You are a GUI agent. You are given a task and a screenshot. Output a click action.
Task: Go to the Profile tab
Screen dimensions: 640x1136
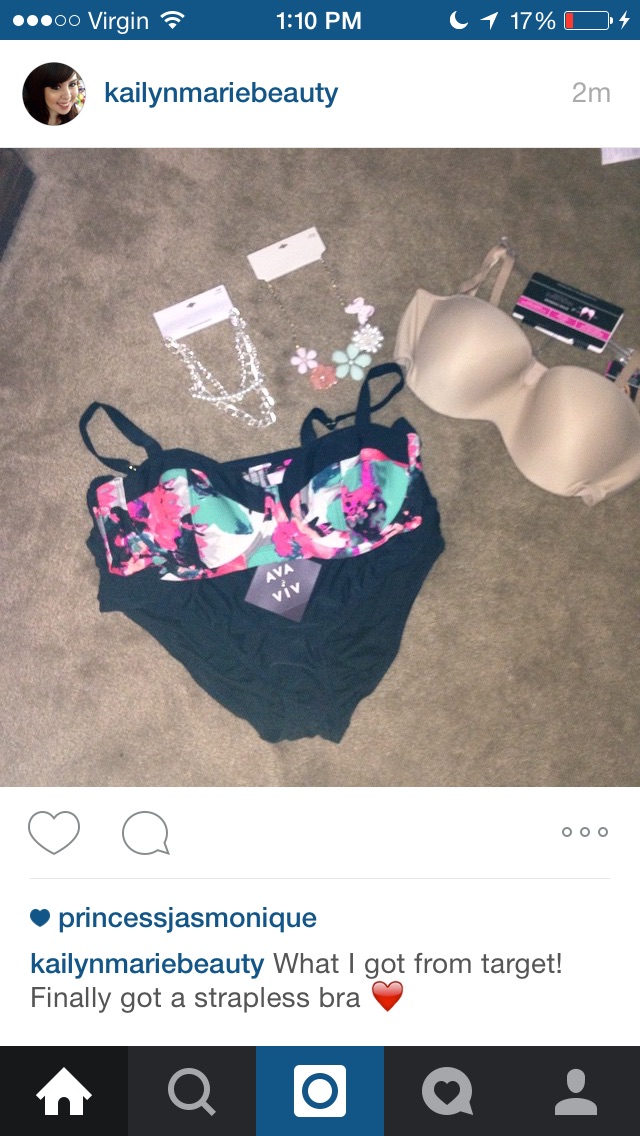(x=576, y=1091)
